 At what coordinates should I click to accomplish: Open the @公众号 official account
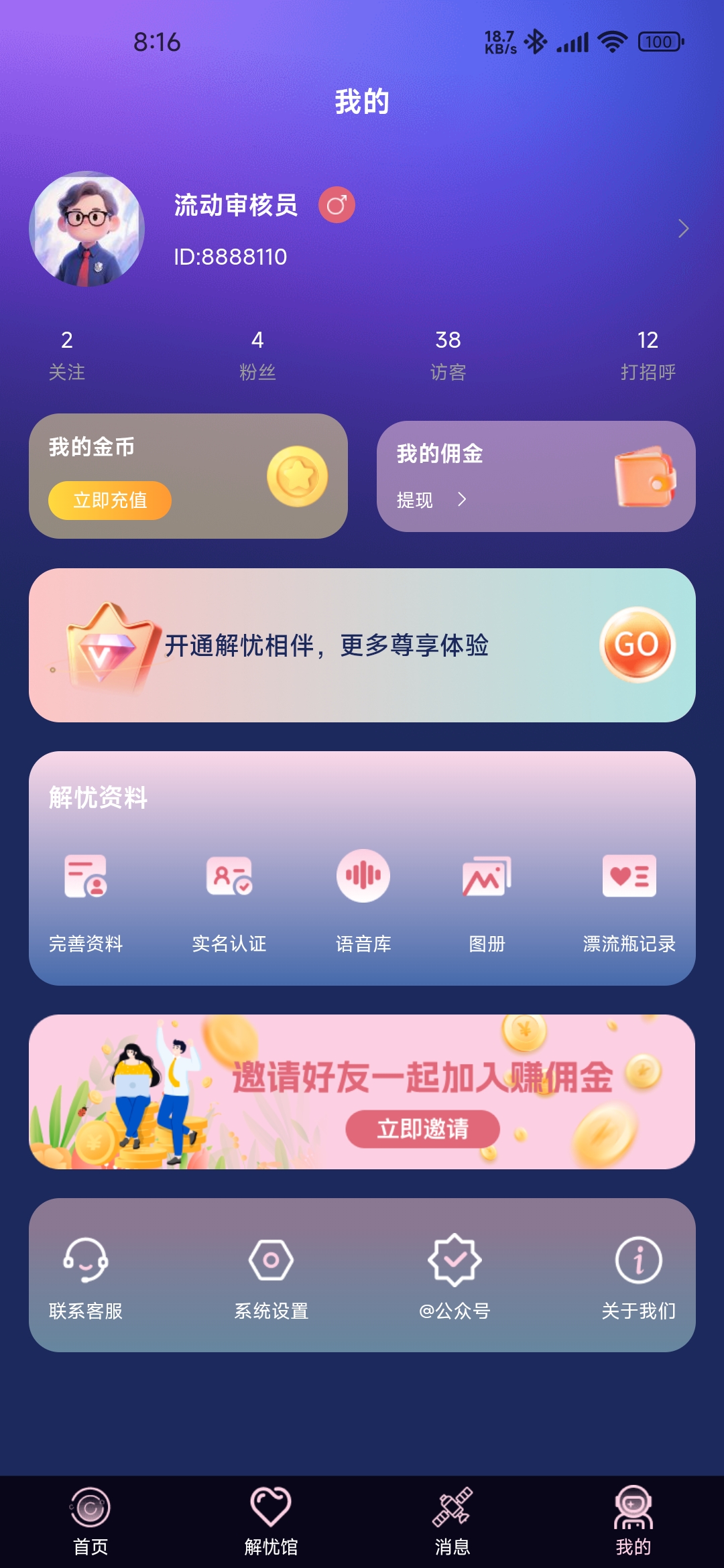455,1277
